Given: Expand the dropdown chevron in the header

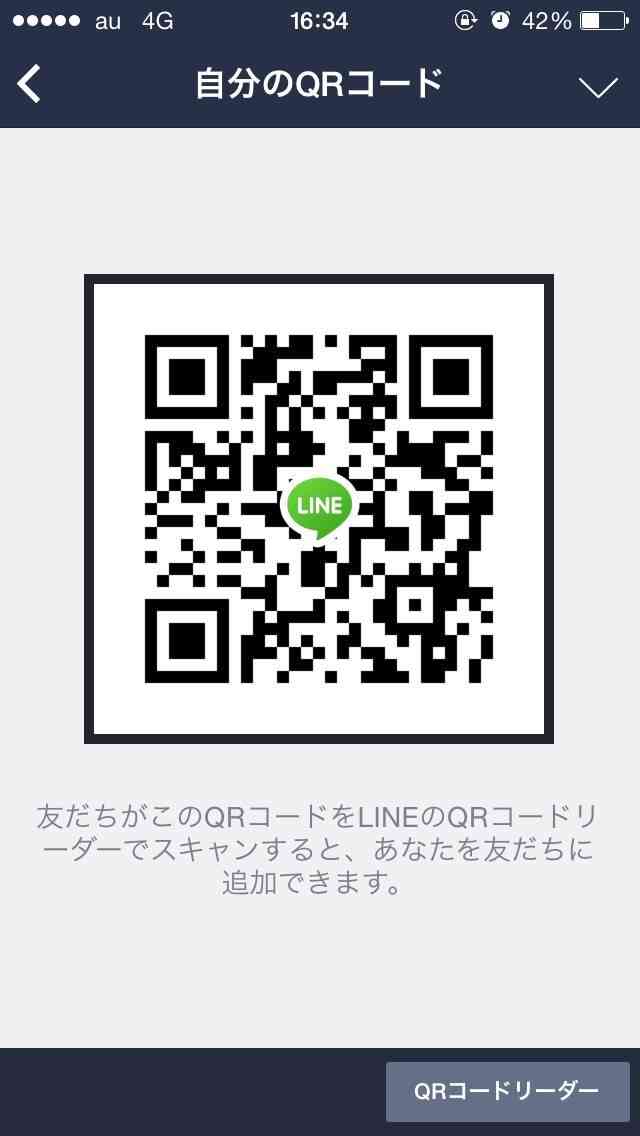Looking at the screenshot, I should click(598, 87).
